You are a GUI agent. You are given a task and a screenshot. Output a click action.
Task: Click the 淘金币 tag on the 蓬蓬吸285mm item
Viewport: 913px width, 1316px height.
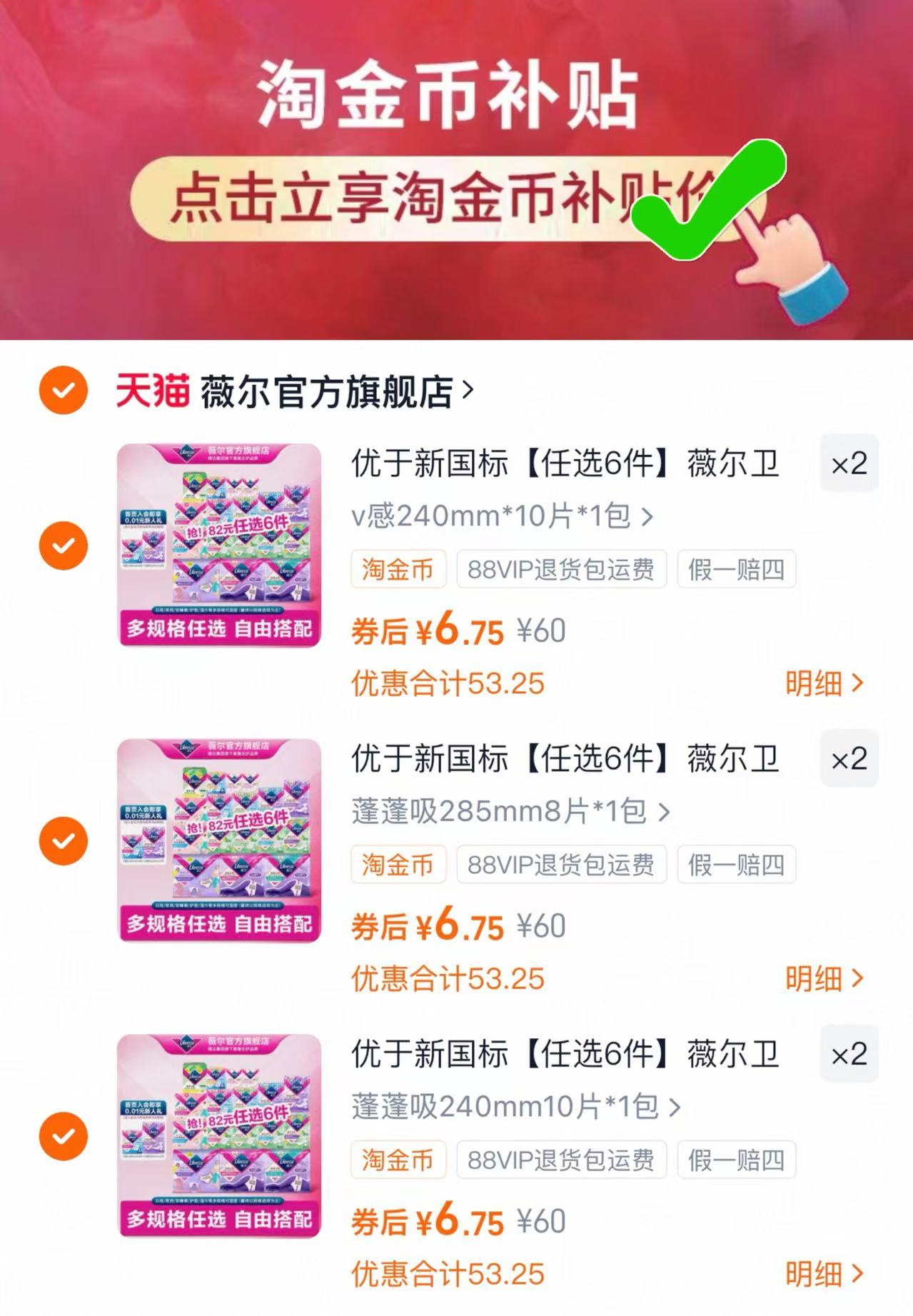[398, 865]
